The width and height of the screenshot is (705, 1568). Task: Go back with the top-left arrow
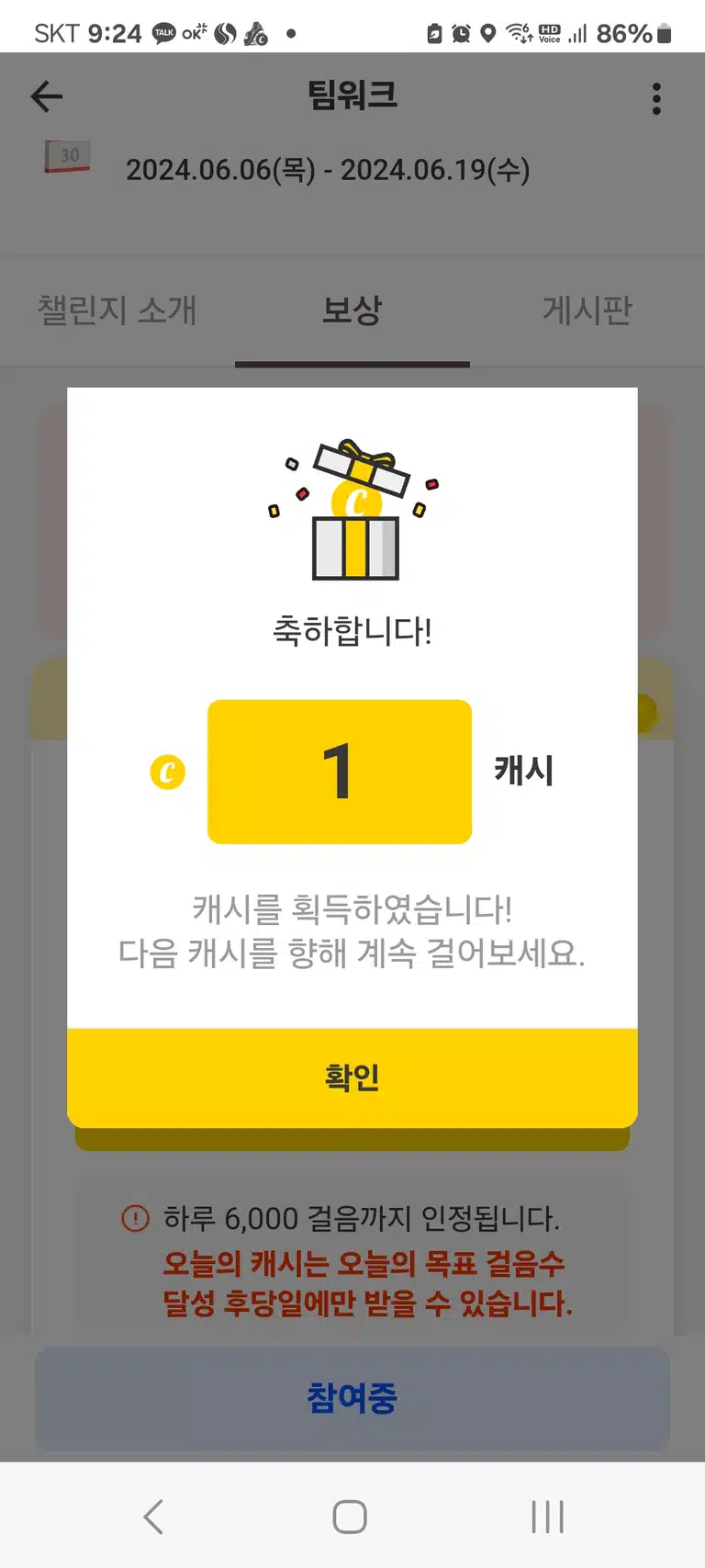pyautogui.click(x=47, y=96)
